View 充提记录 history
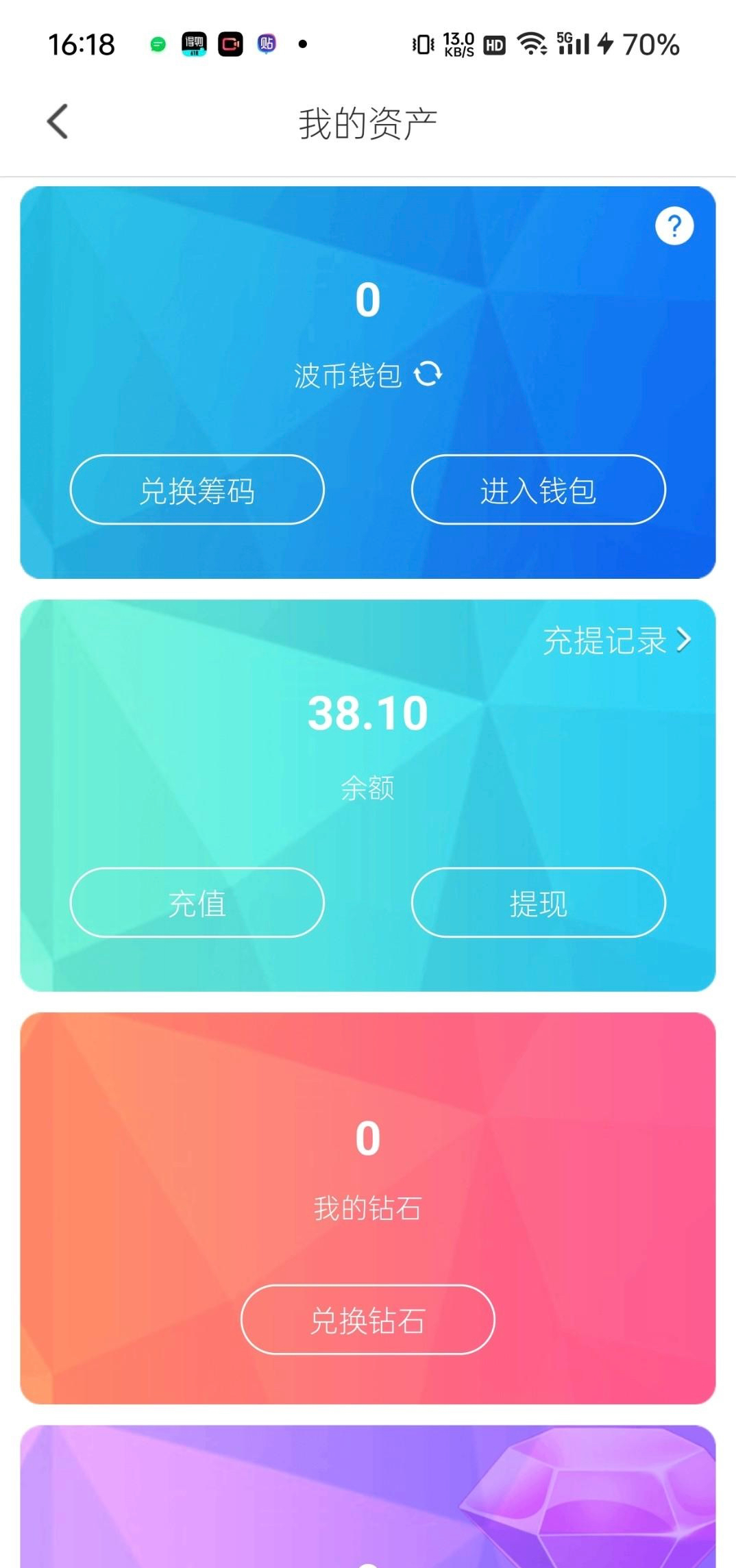 pyautogui.click(x=617, y=641)
